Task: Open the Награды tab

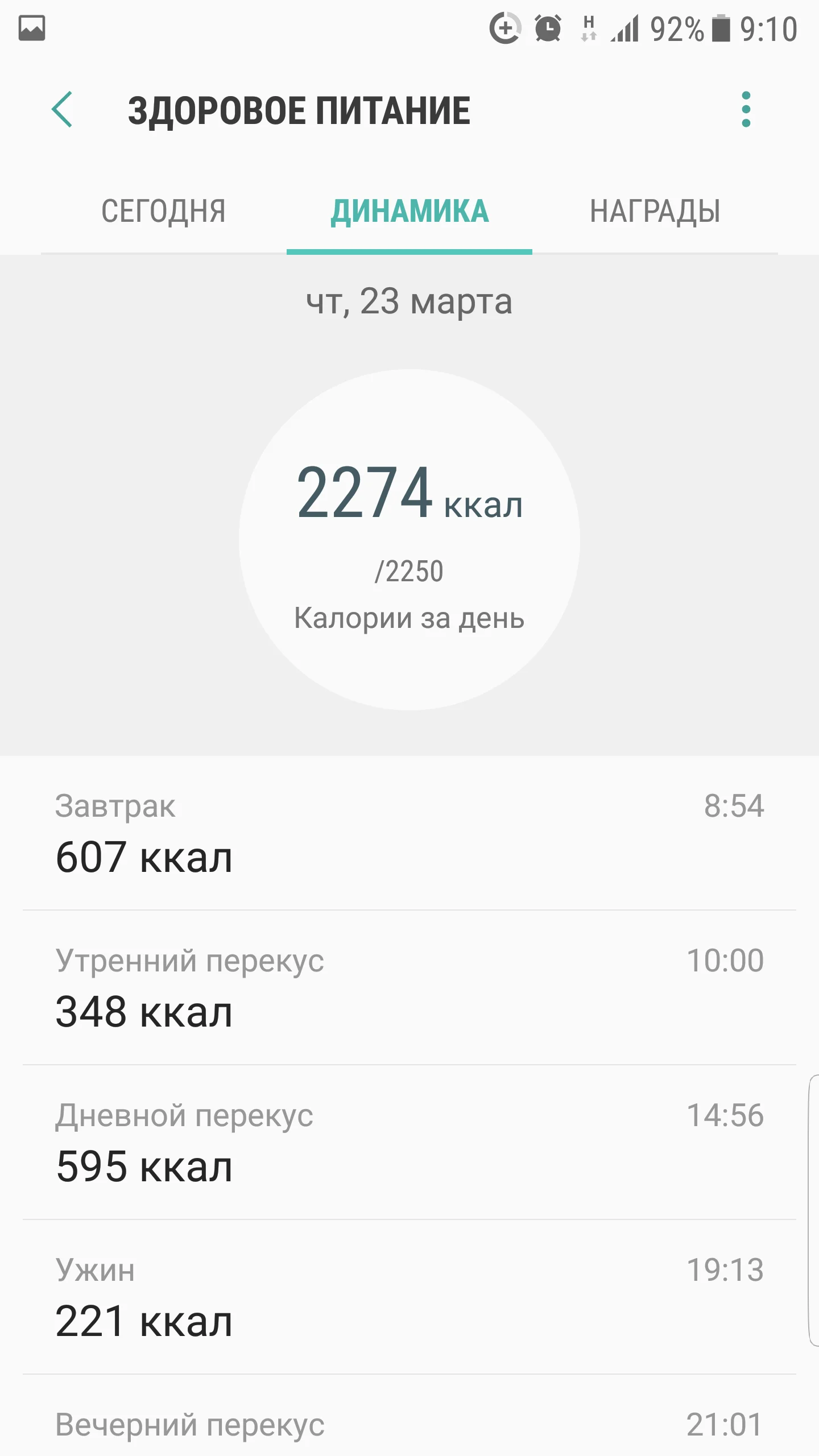Action: [655, 212]
